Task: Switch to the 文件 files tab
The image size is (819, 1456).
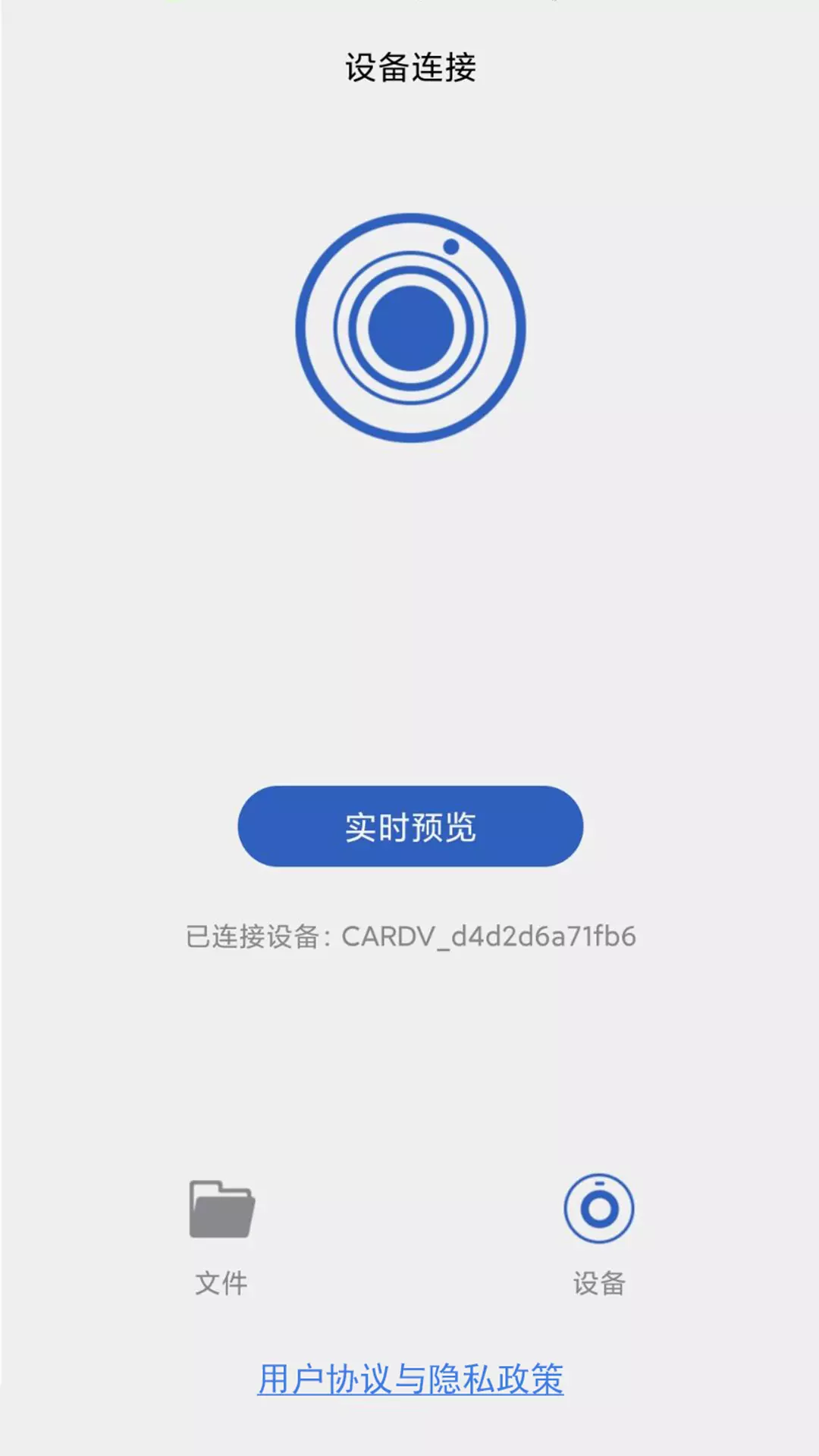Action: point(221,1237)
